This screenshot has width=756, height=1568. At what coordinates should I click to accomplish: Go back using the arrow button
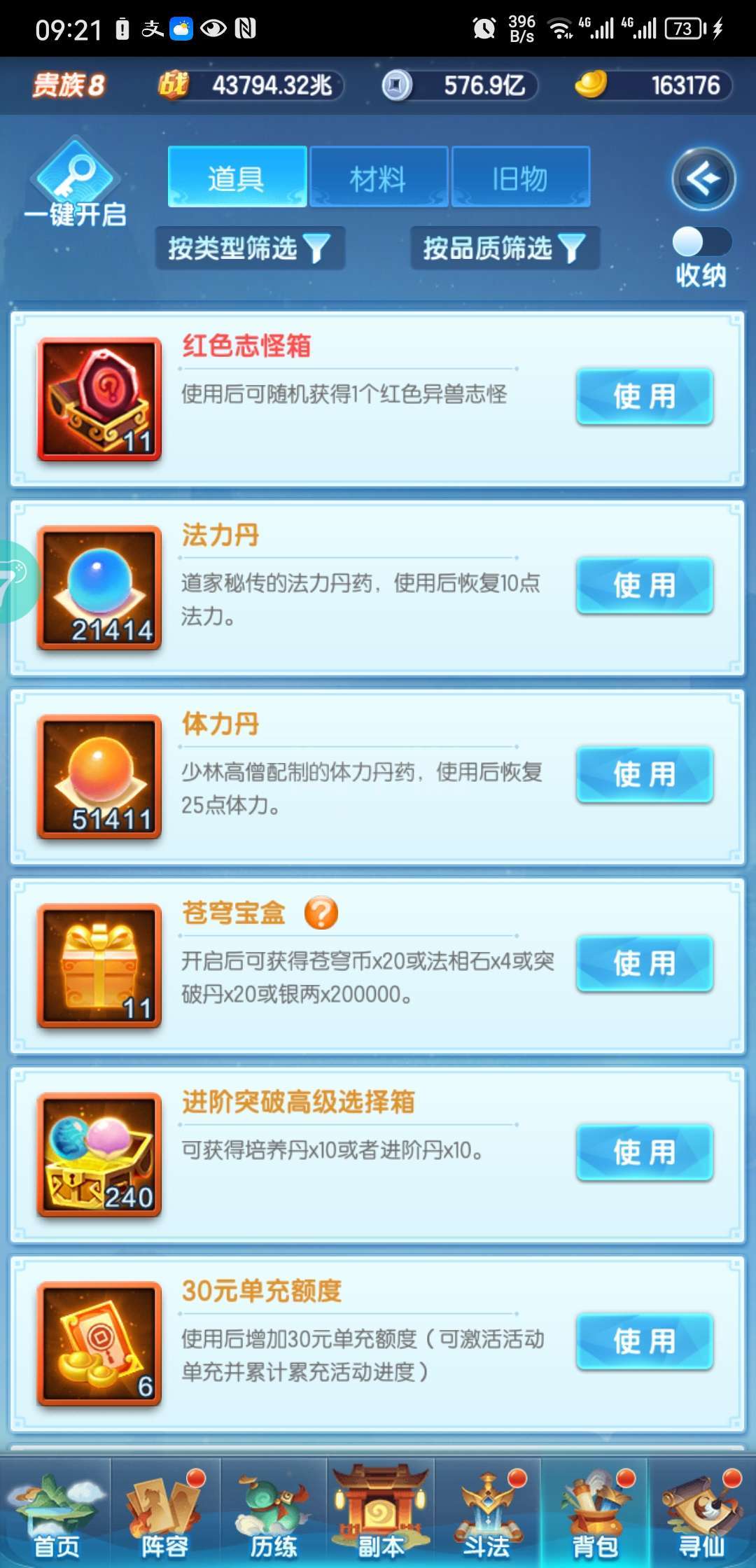[x=703, y=179]
